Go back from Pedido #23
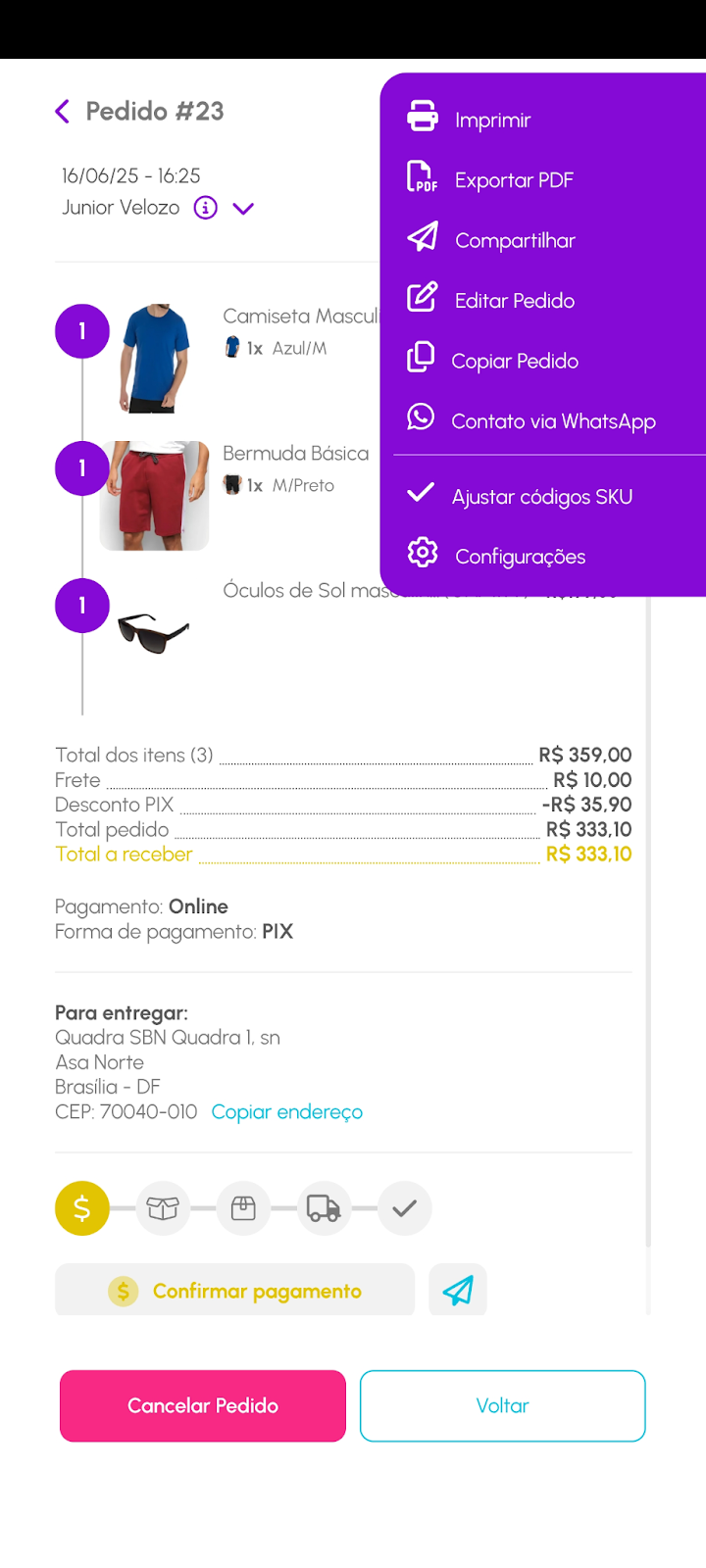This screenshot has height=1568, width=706. point(63,112)
